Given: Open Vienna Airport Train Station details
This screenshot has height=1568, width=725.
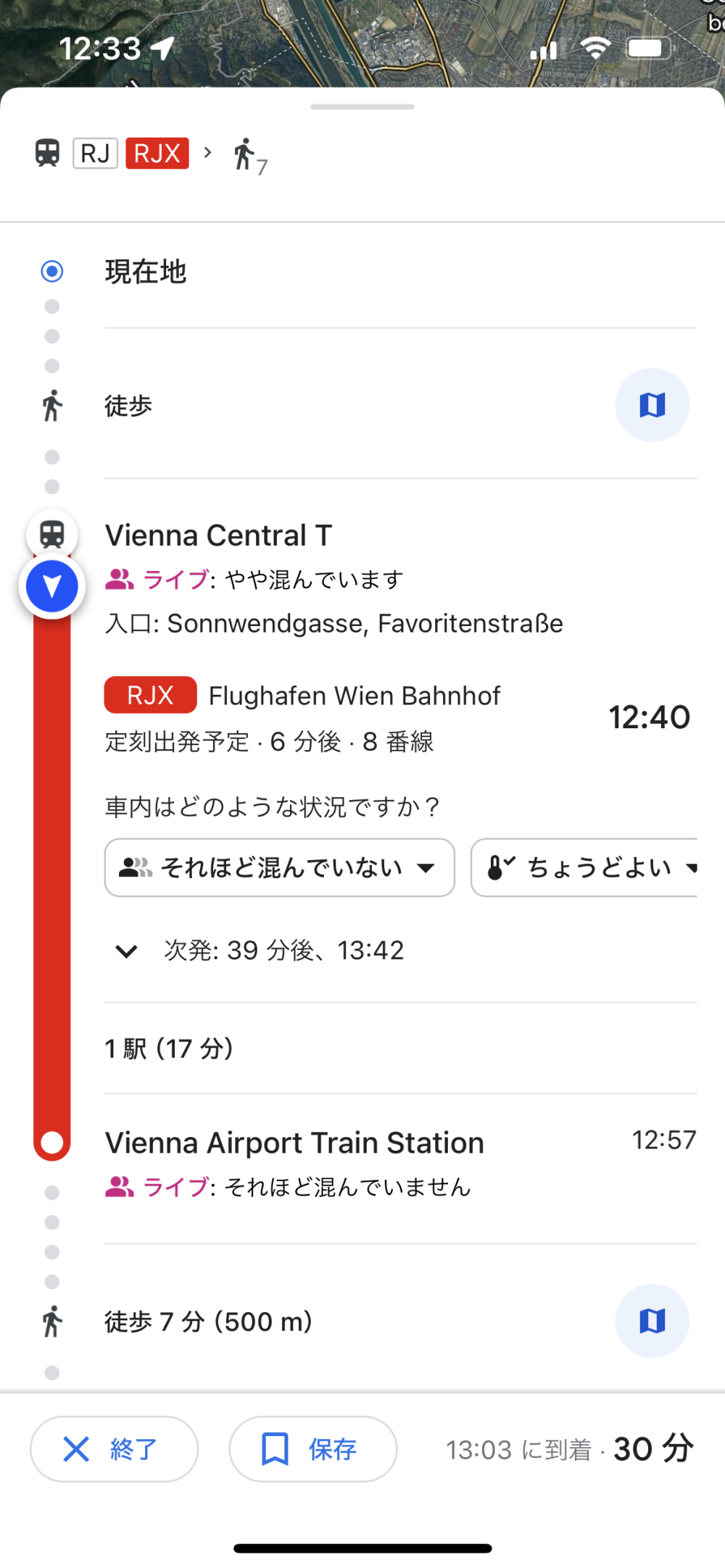Looking at the screenshot, I should coord(294,1143).
